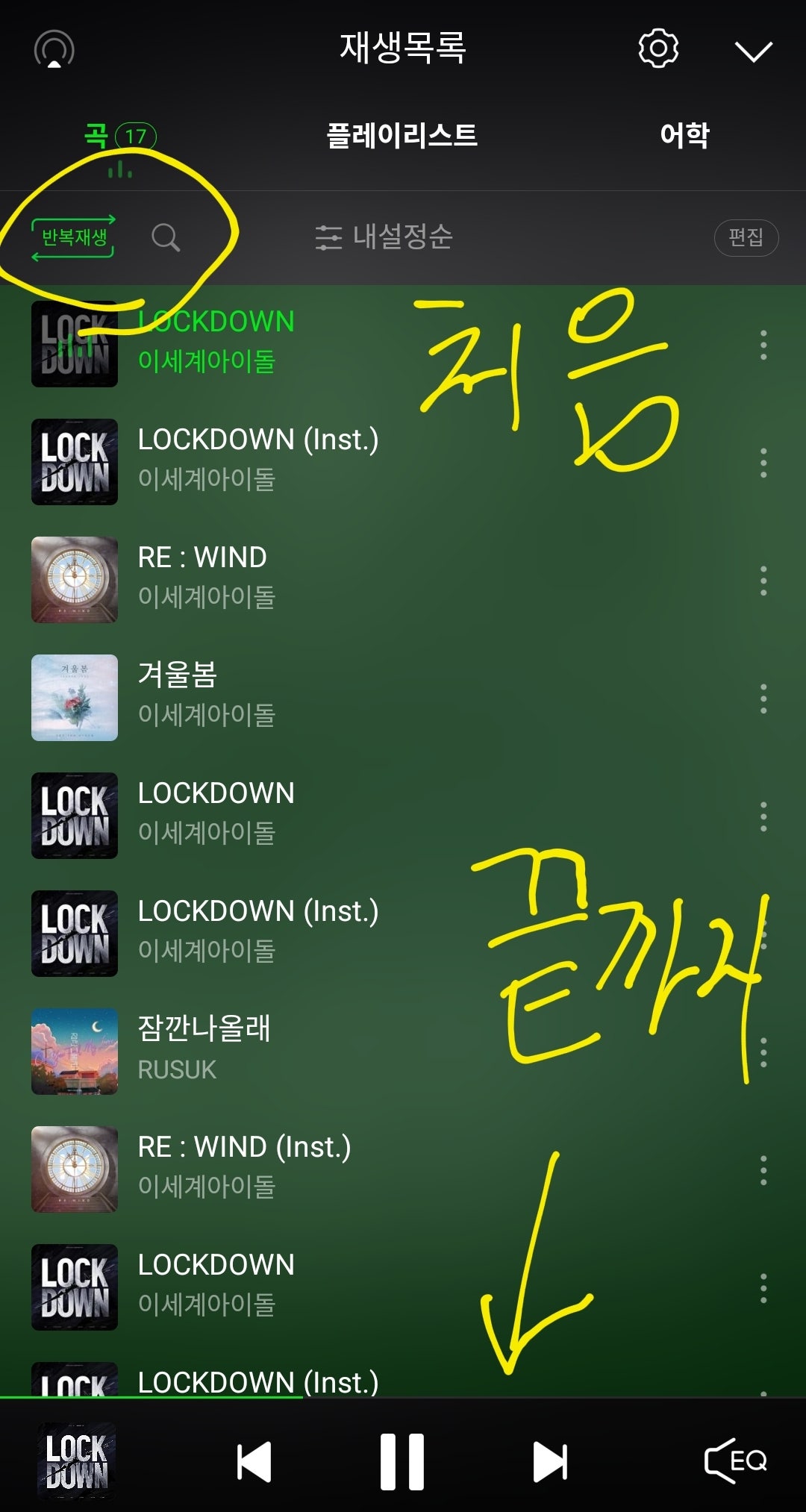Skip to the next track
Viewport: 806px width, 1512px height.
point(550,1461)
